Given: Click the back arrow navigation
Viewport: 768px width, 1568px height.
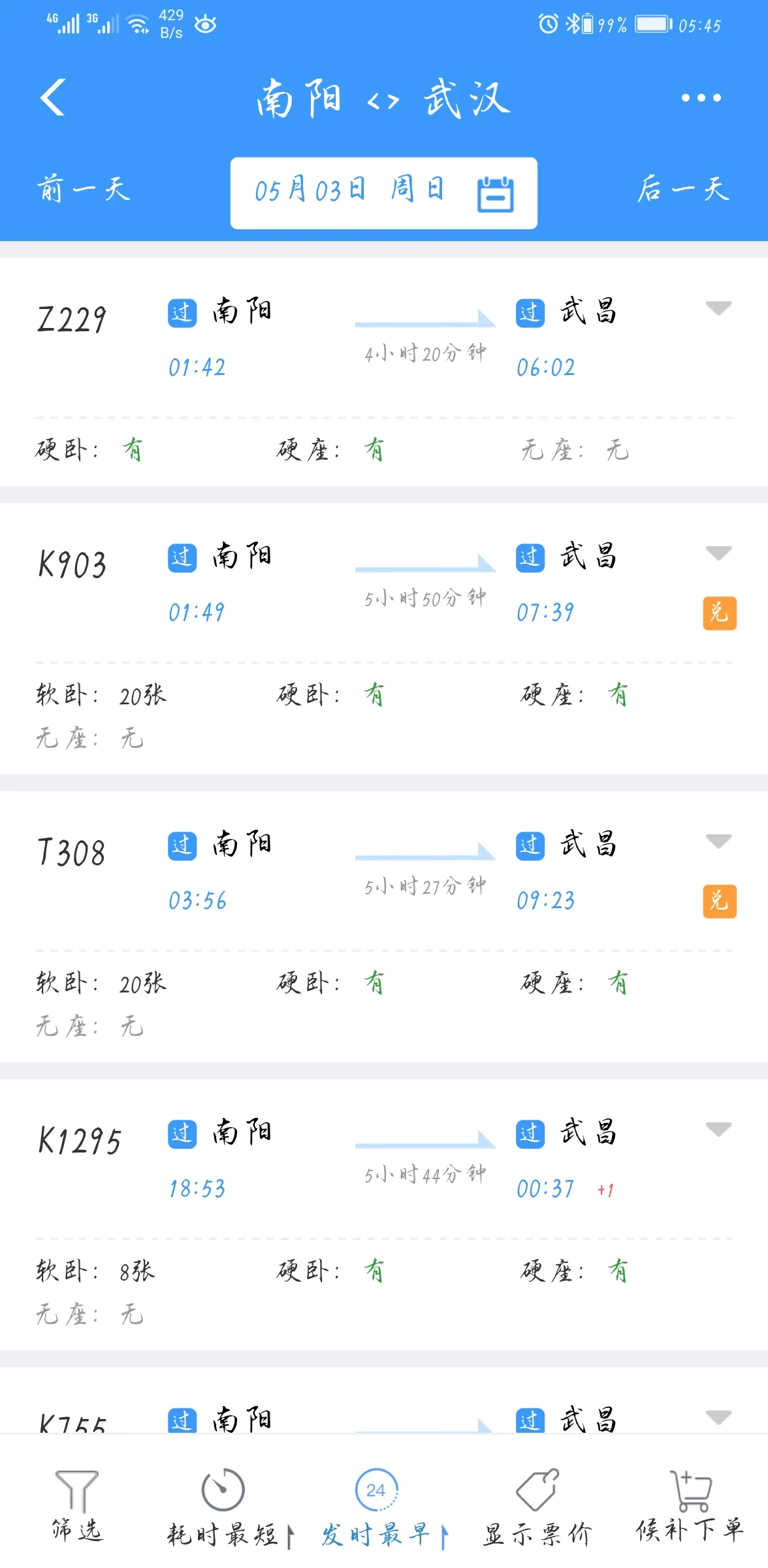Looking at the screenshot, I should (x=52, y=98).
